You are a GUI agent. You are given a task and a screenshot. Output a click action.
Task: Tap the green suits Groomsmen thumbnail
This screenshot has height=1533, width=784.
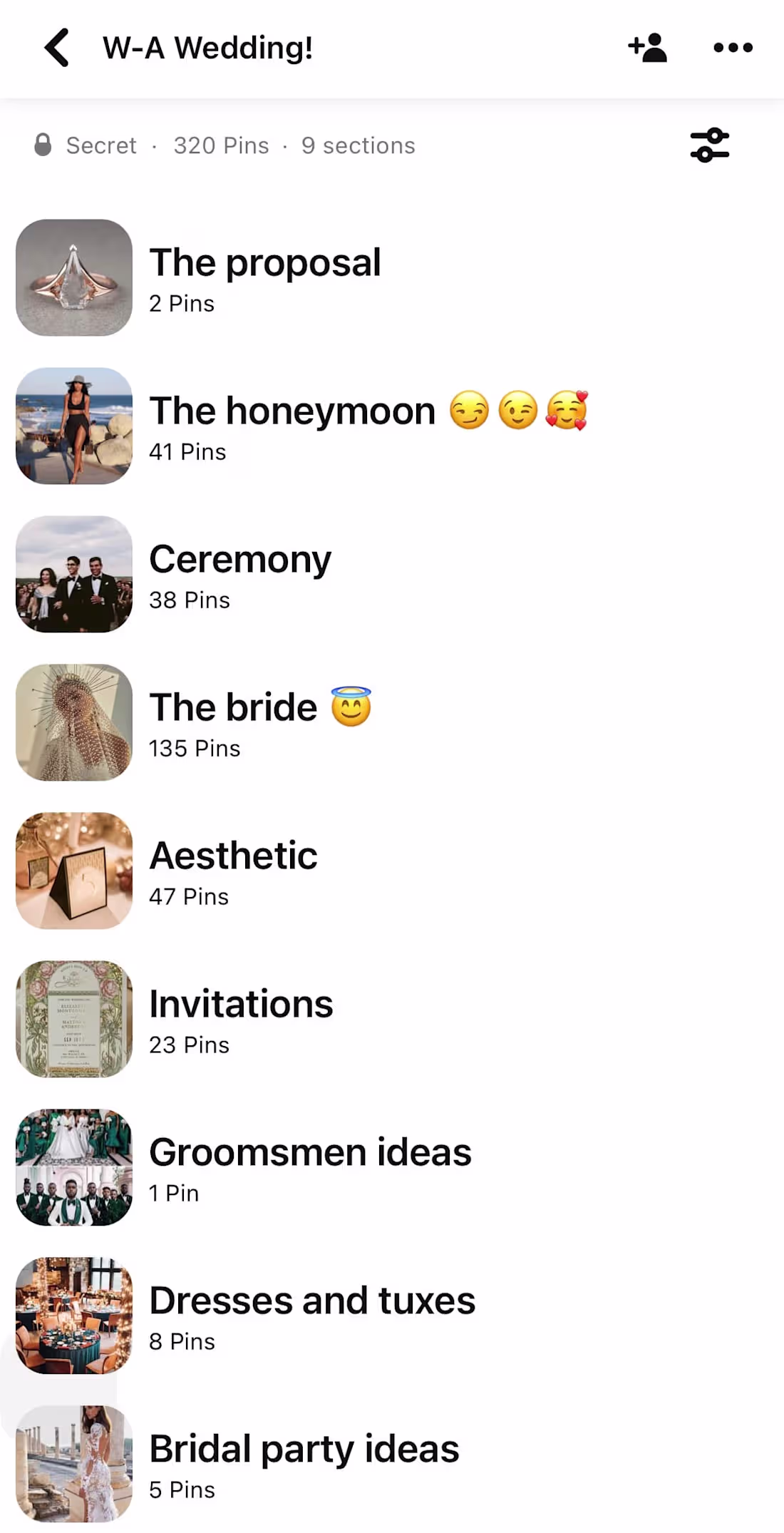point(73,1167)
